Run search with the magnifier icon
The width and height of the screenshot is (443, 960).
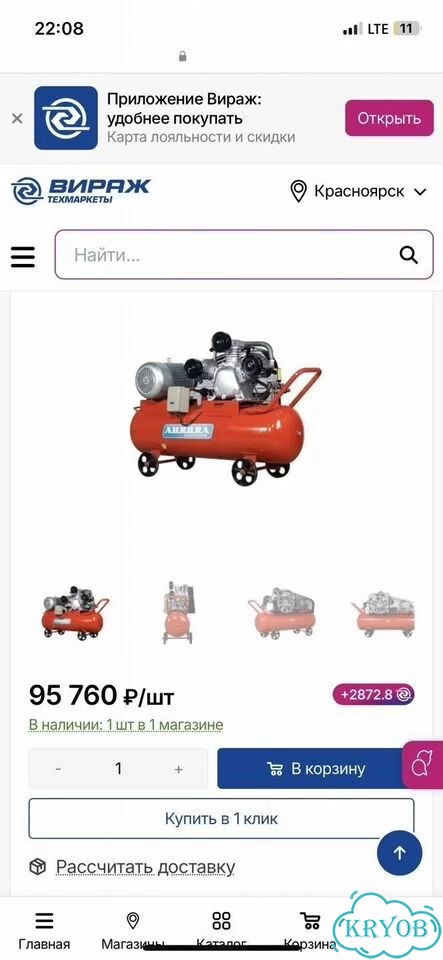click(408, 255)
